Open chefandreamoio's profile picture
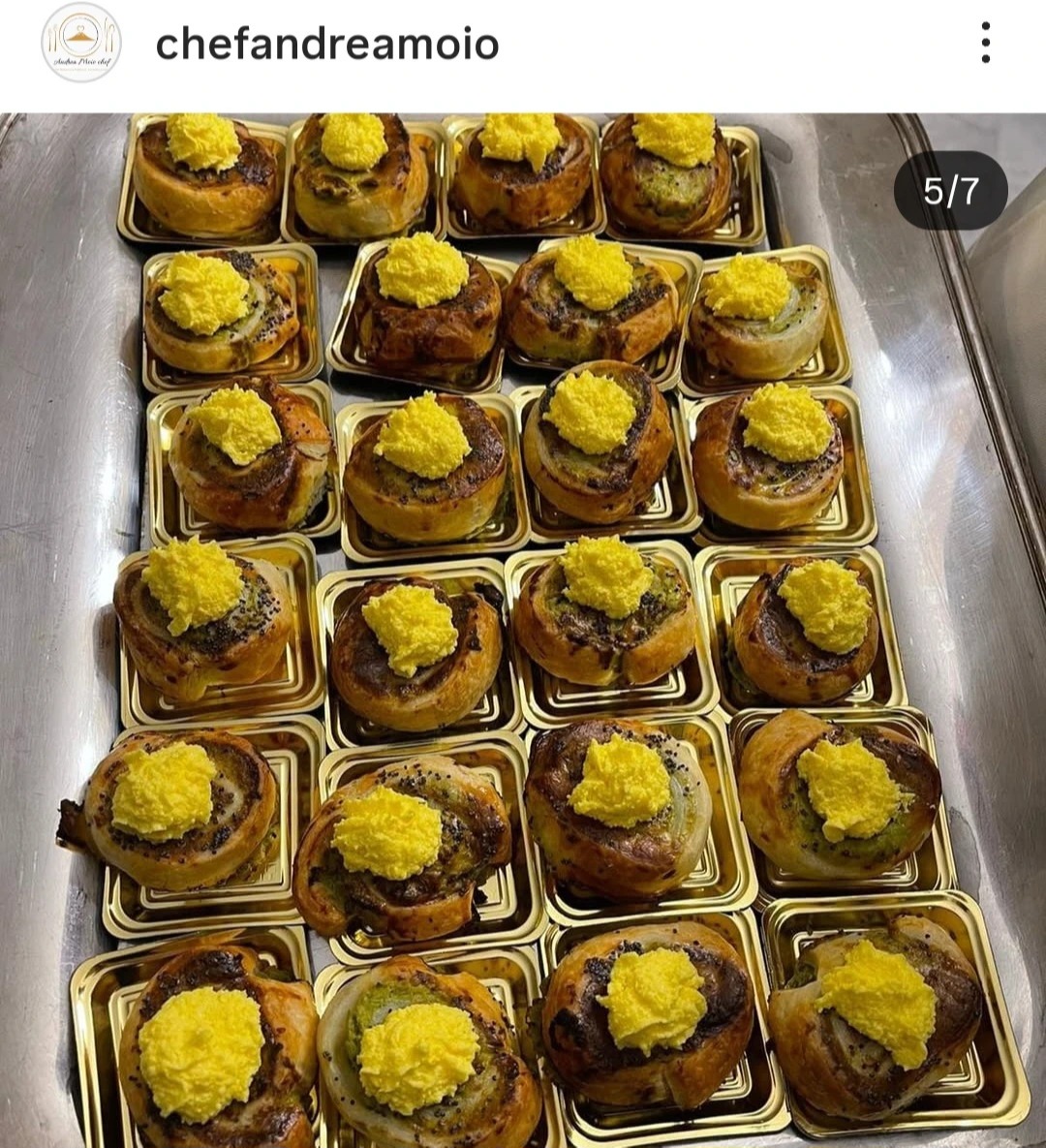1046x1148 pixels. click(x=80, y=43)
